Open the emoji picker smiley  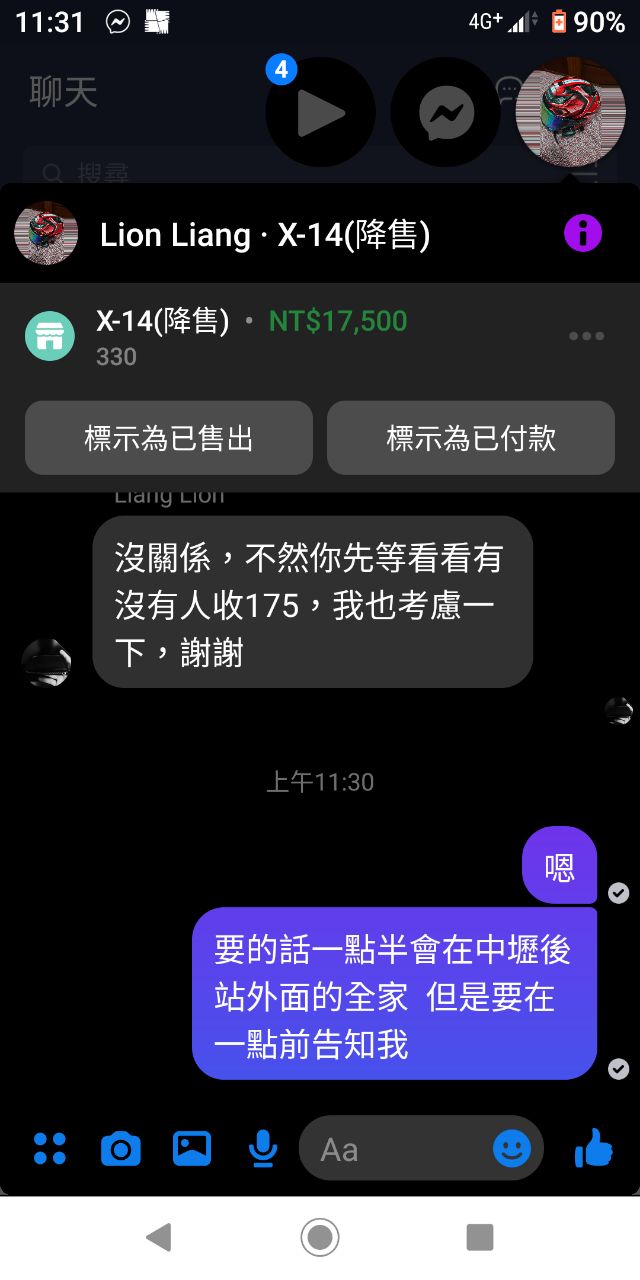512,1149
